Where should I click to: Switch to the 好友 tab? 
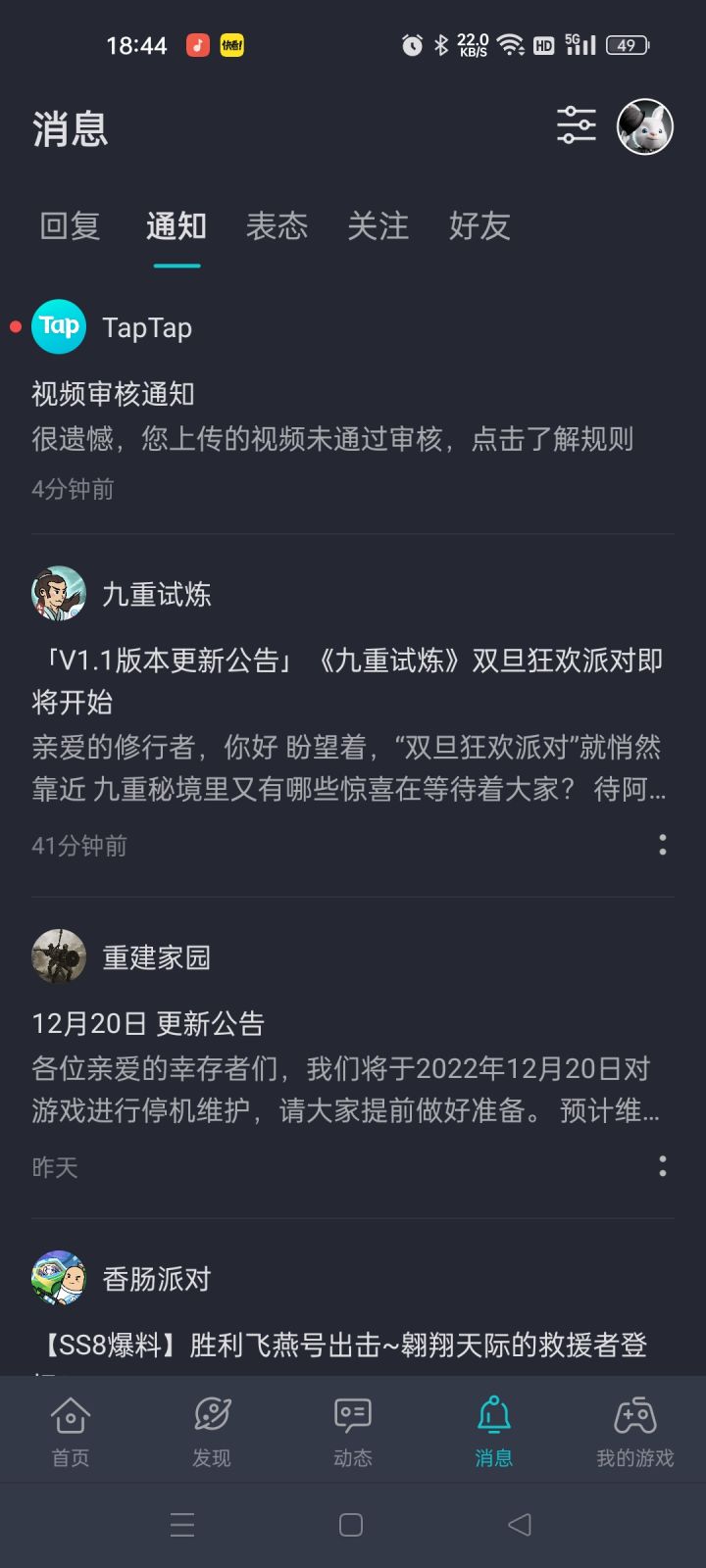[479, 226]
